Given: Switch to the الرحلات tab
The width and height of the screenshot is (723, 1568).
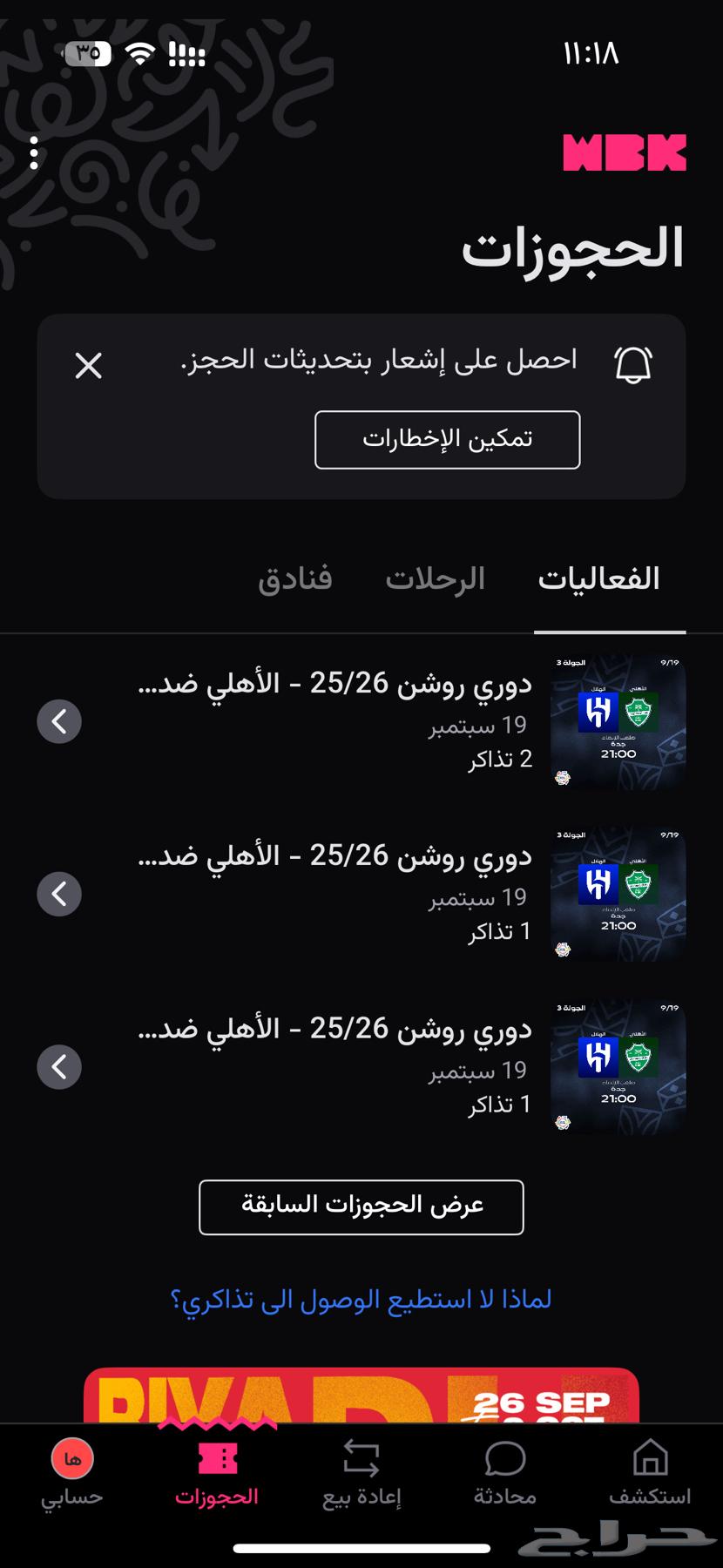Looking at the screenshot, I should (x=436, y=578).
